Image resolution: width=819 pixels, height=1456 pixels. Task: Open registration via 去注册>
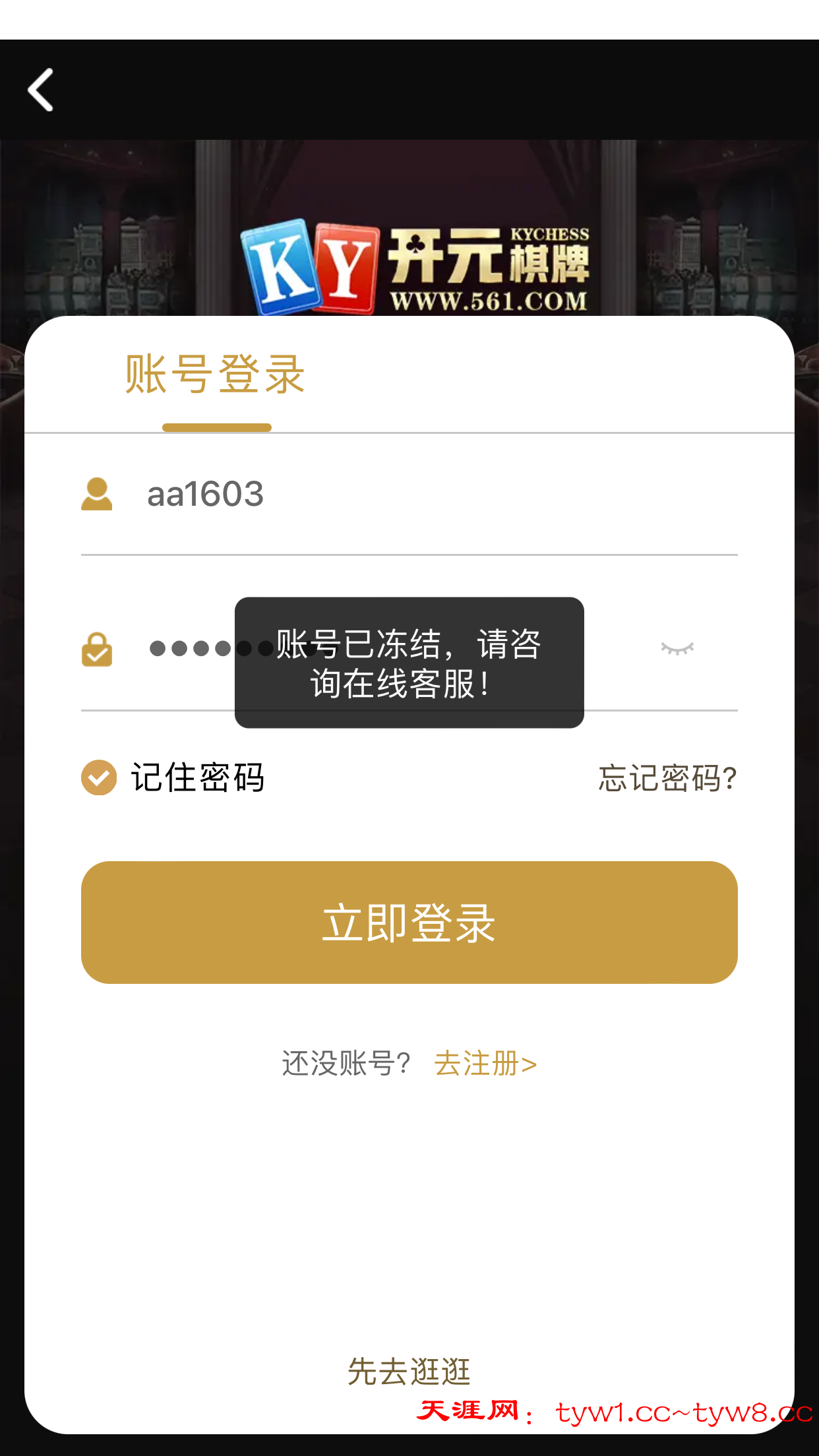pyautogui.click(x=485, y=1064)
